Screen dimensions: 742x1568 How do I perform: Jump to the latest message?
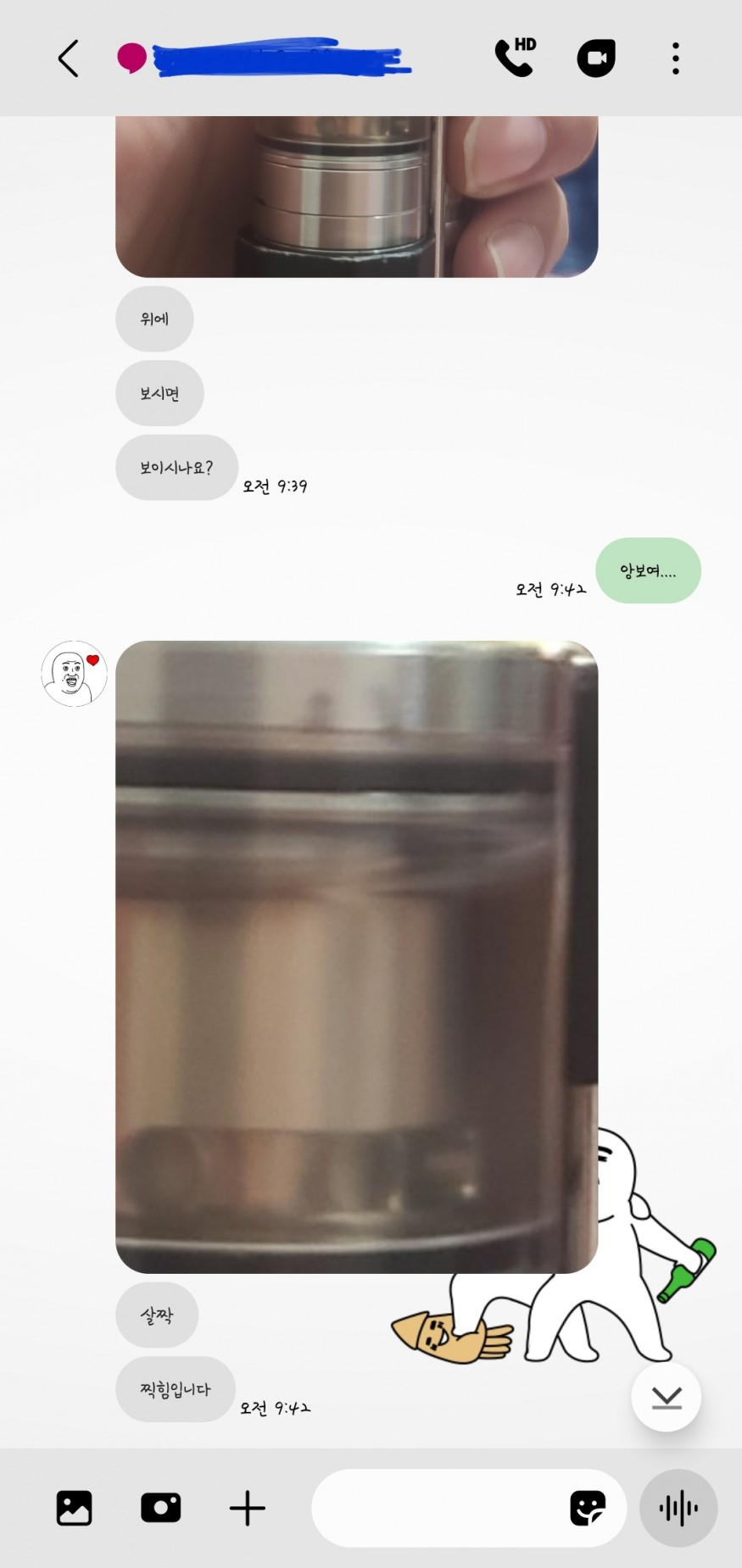(667, 1397)
